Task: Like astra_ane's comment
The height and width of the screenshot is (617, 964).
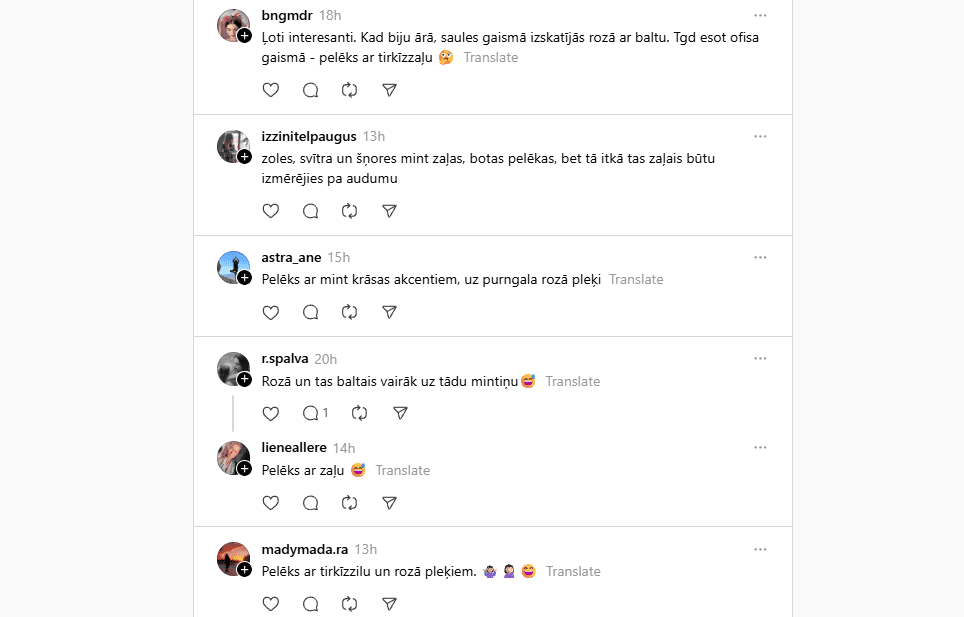Action: (x=270, y=312)
